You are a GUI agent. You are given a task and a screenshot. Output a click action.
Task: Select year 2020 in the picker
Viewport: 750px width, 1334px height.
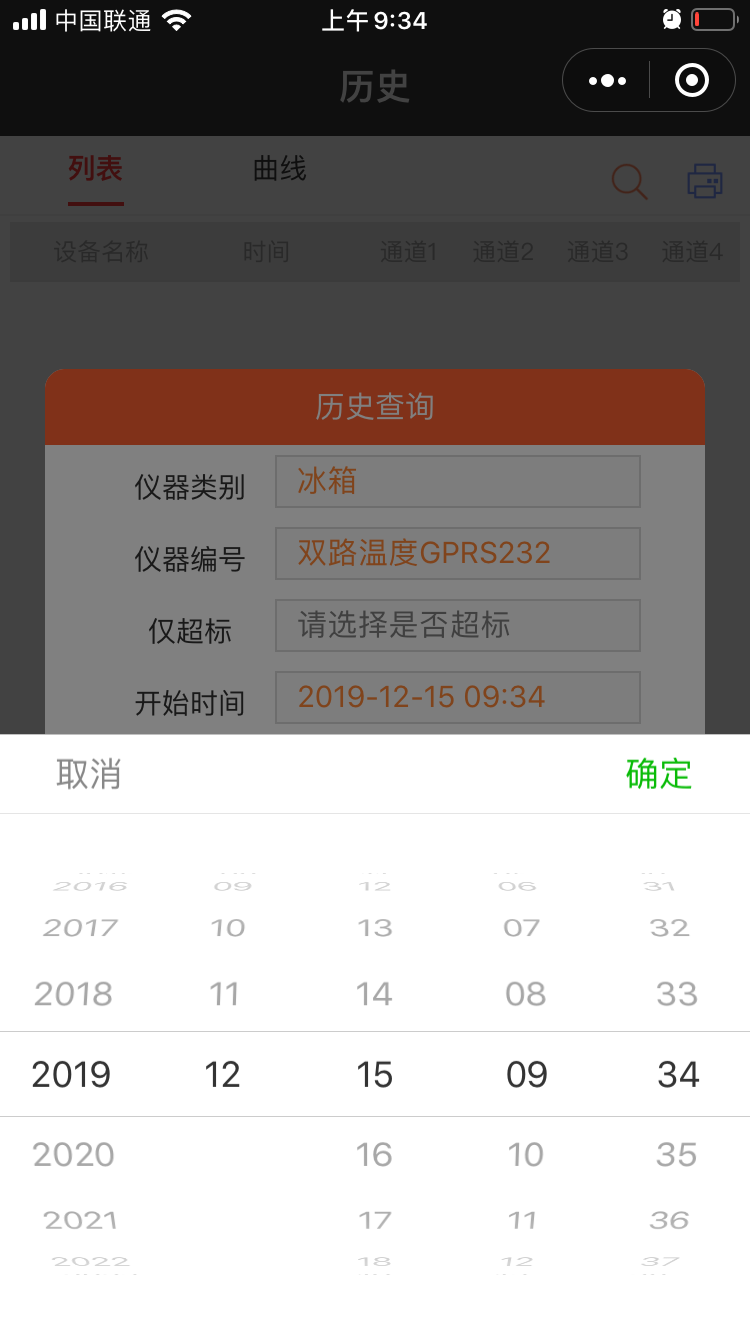click(74, 1154)
